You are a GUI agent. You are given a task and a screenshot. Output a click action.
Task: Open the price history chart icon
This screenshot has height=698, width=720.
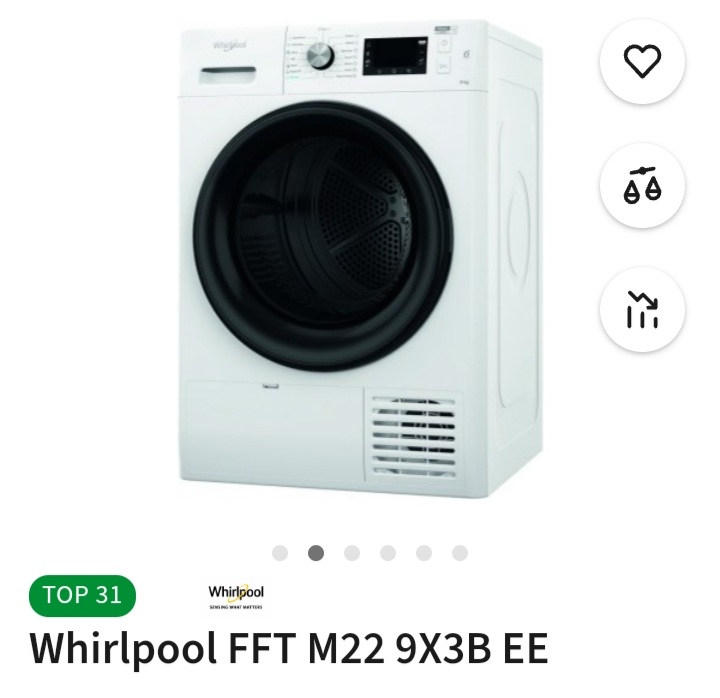[642, 311]
